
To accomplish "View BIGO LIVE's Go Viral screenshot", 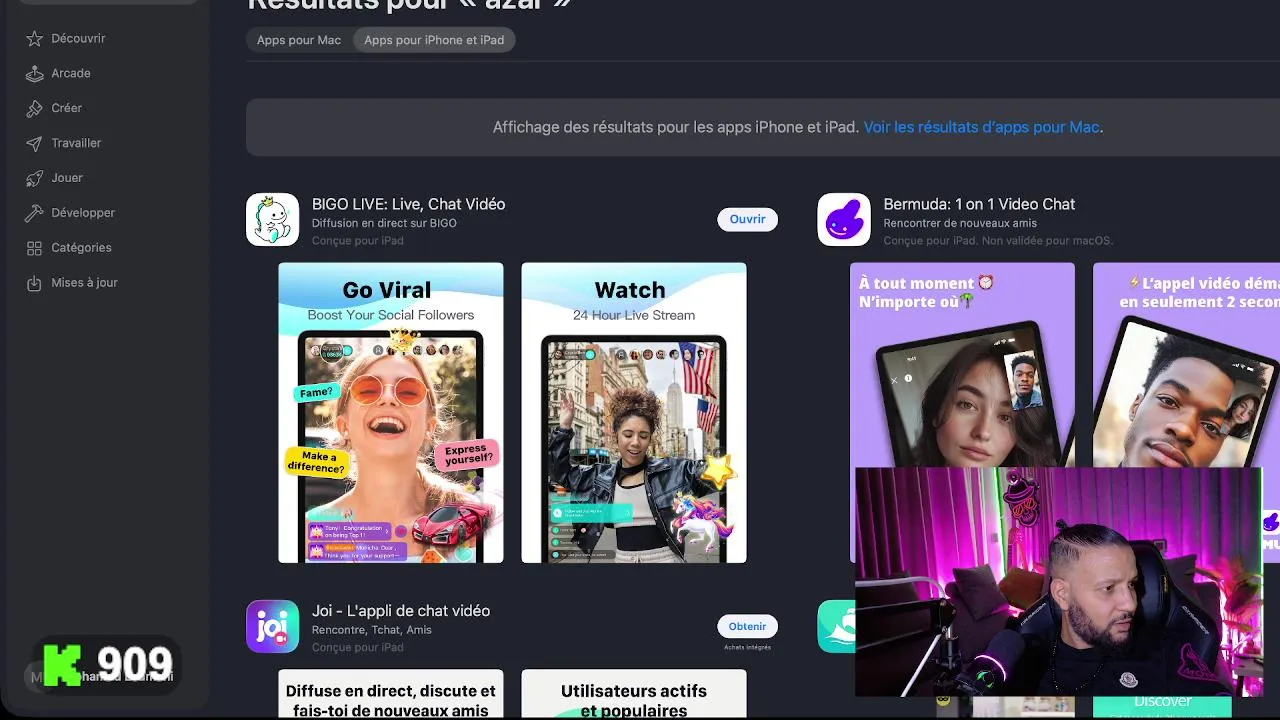I will (391, 412).
